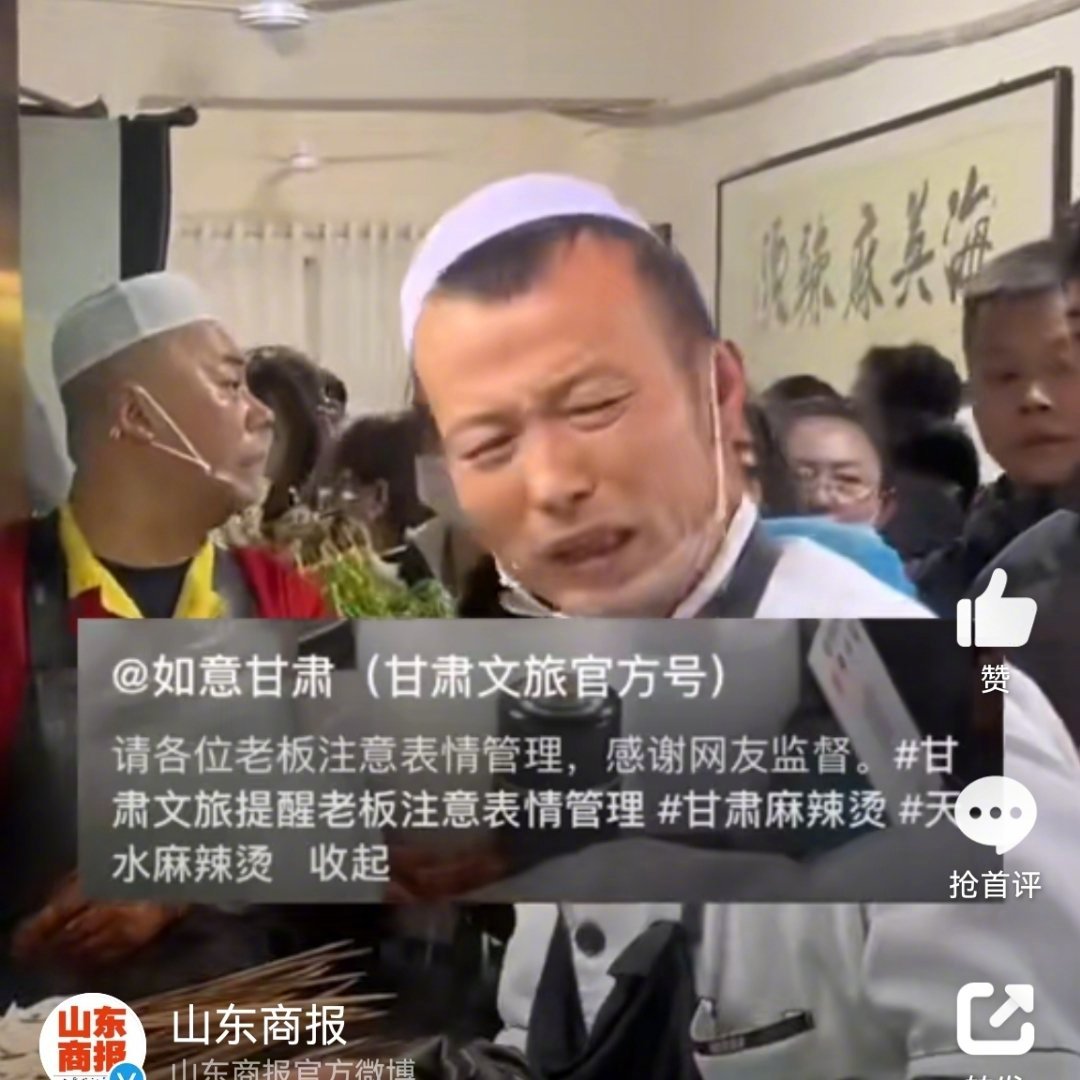Open the 山东商报 account name

point(259,1026)
